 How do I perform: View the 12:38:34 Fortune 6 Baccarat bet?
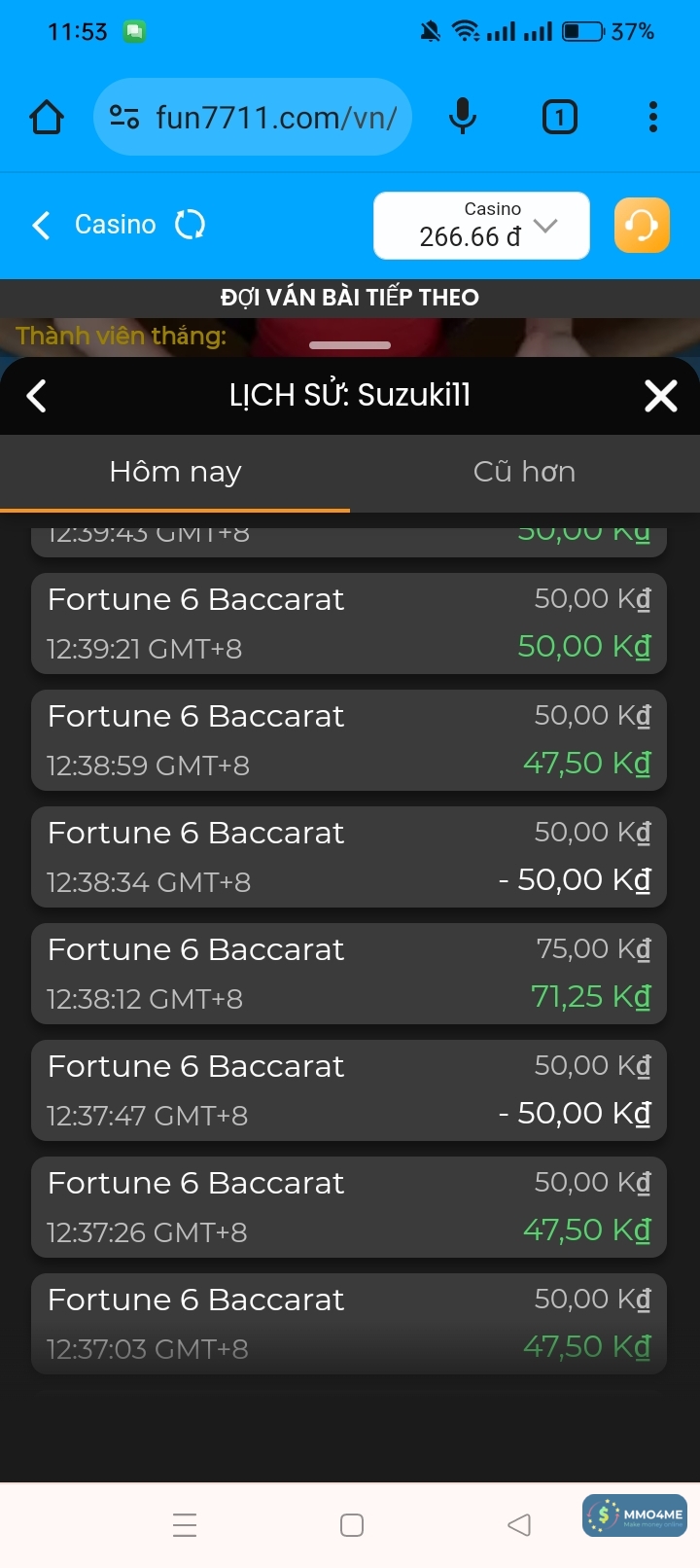coord(349,857)
